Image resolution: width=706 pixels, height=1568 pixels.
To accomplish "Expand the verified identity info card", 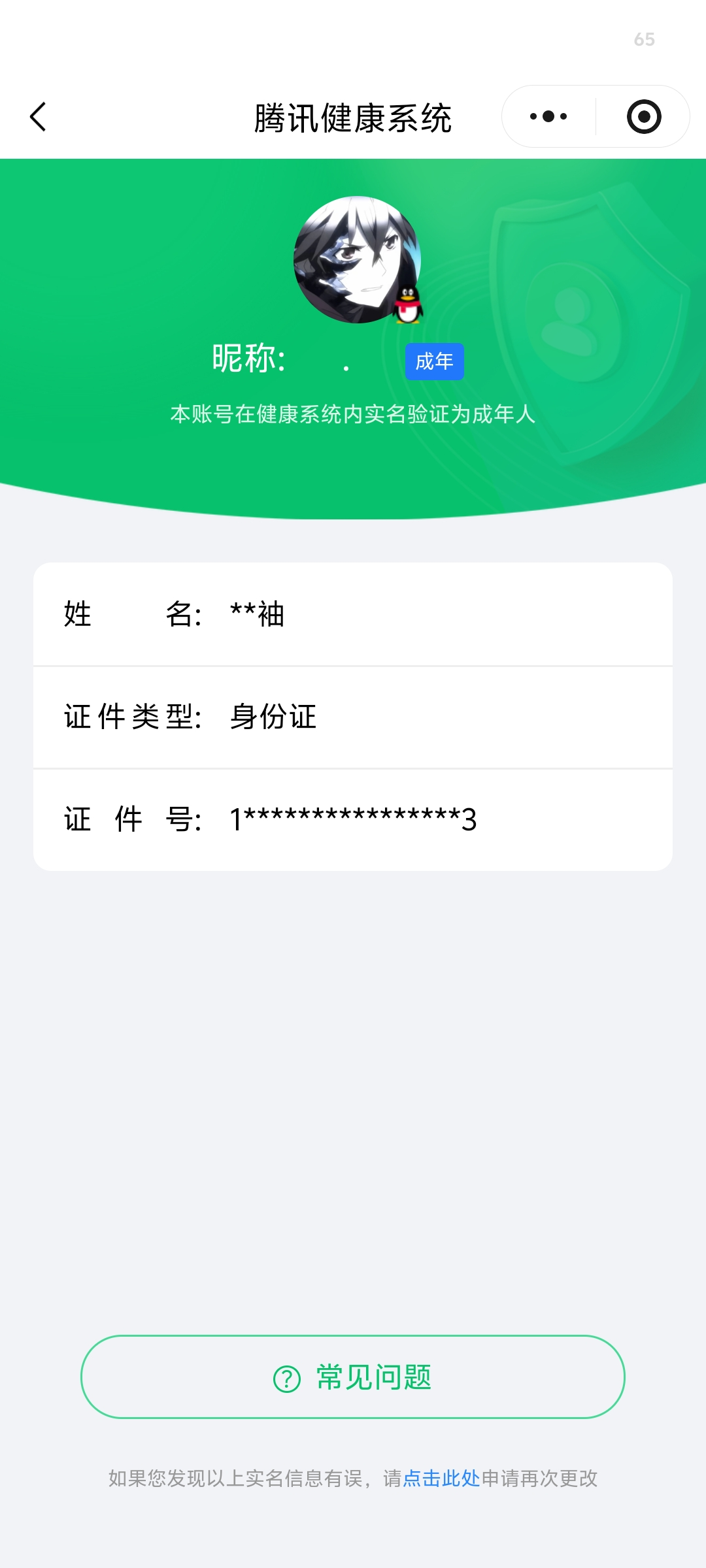I will (x=353, y=717).
